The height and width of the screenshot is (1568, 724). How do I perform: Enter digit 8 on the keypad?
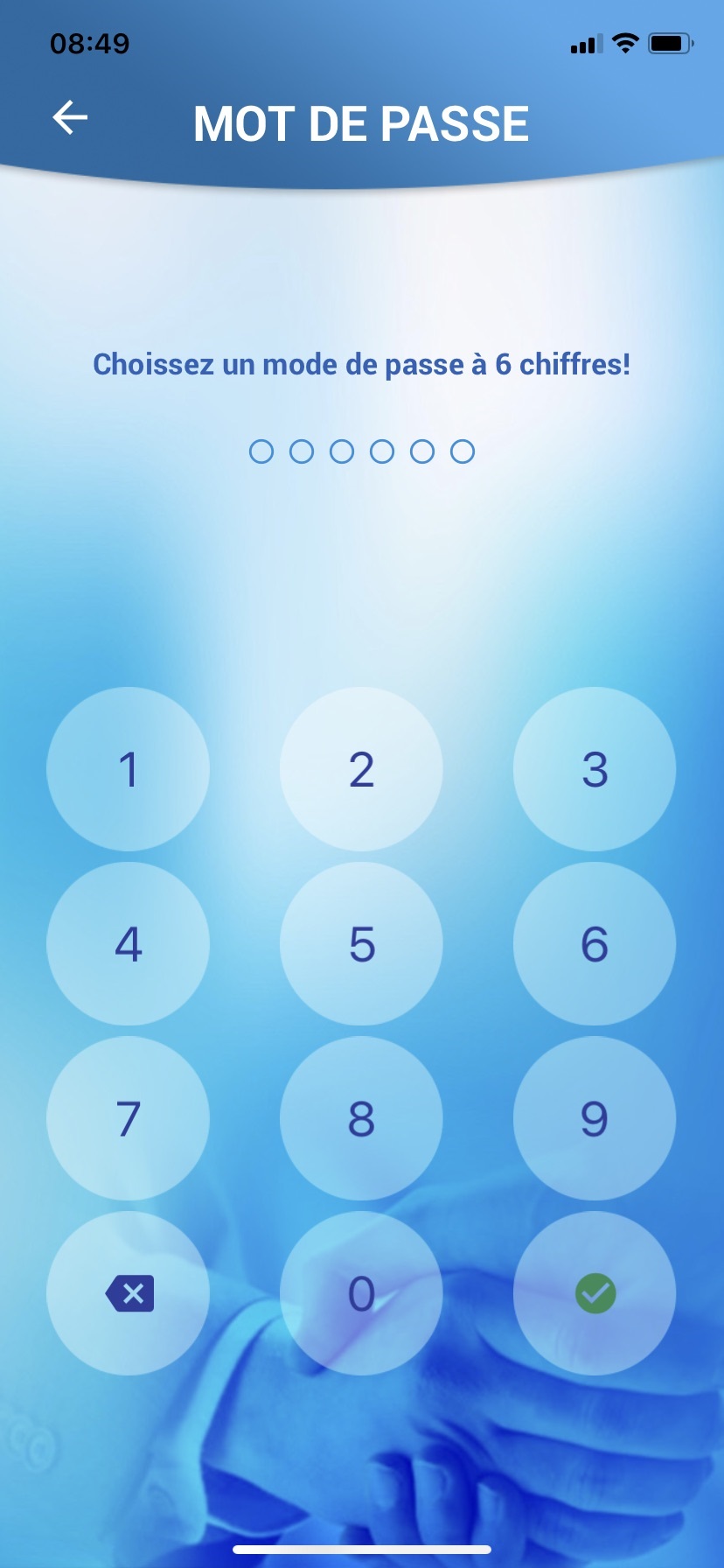(361, 1118)
